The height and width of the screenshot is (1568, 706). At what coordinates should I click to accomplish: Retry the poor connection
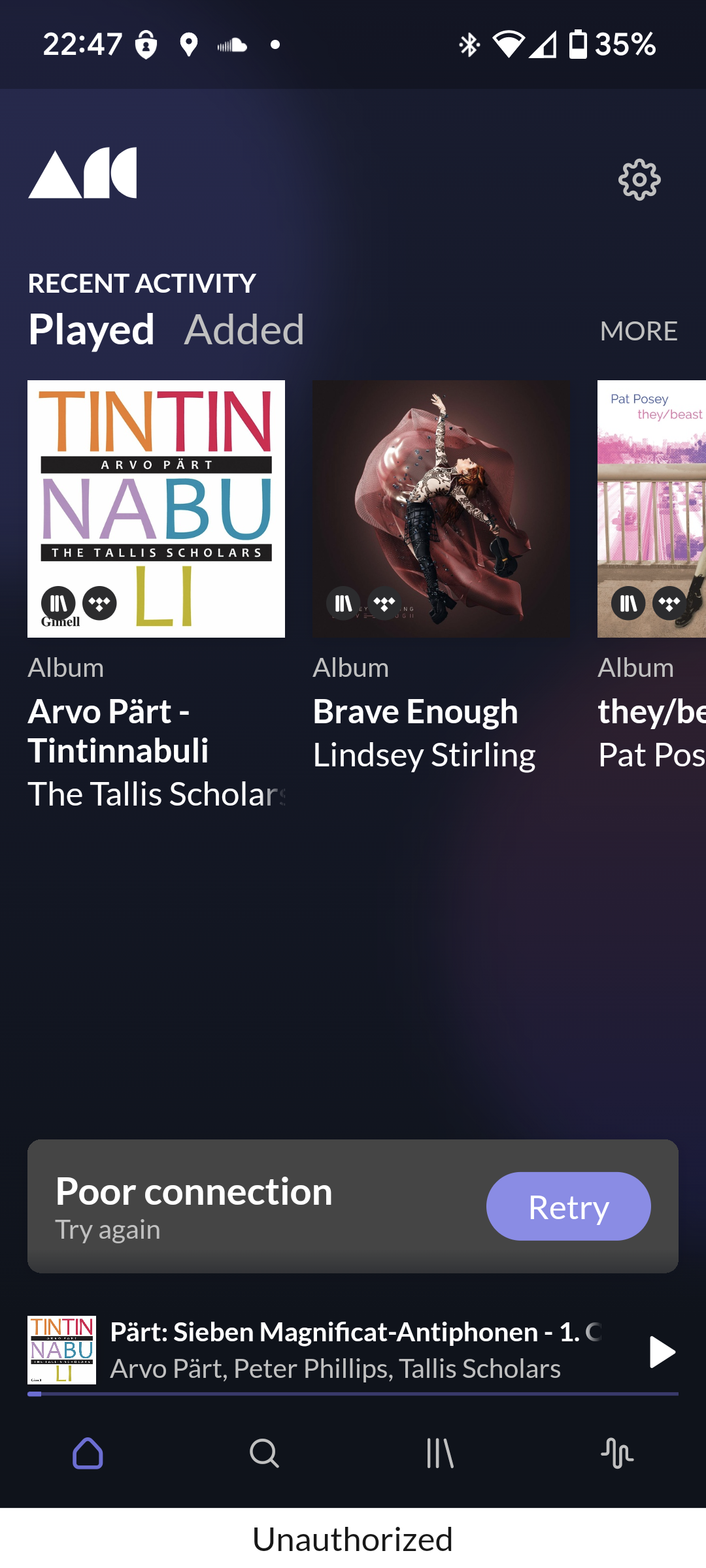pyautogui.click(x=568, y=1206)
